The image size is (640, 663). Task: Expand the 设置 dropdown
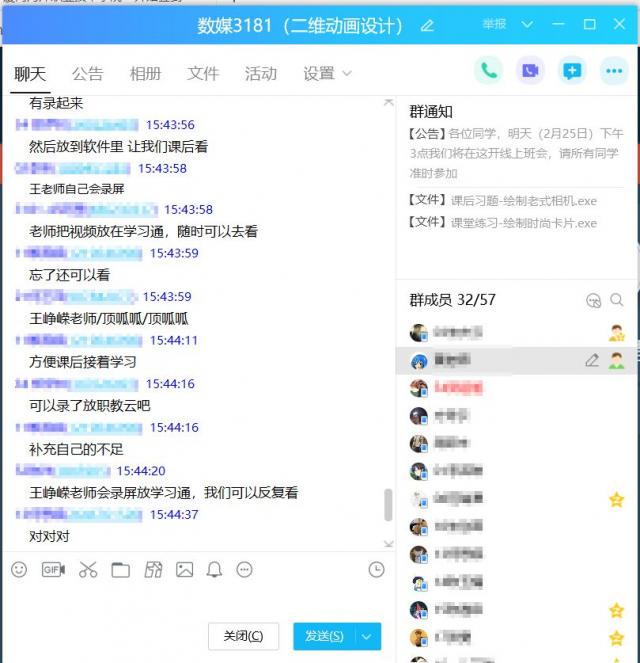(328, 73)
